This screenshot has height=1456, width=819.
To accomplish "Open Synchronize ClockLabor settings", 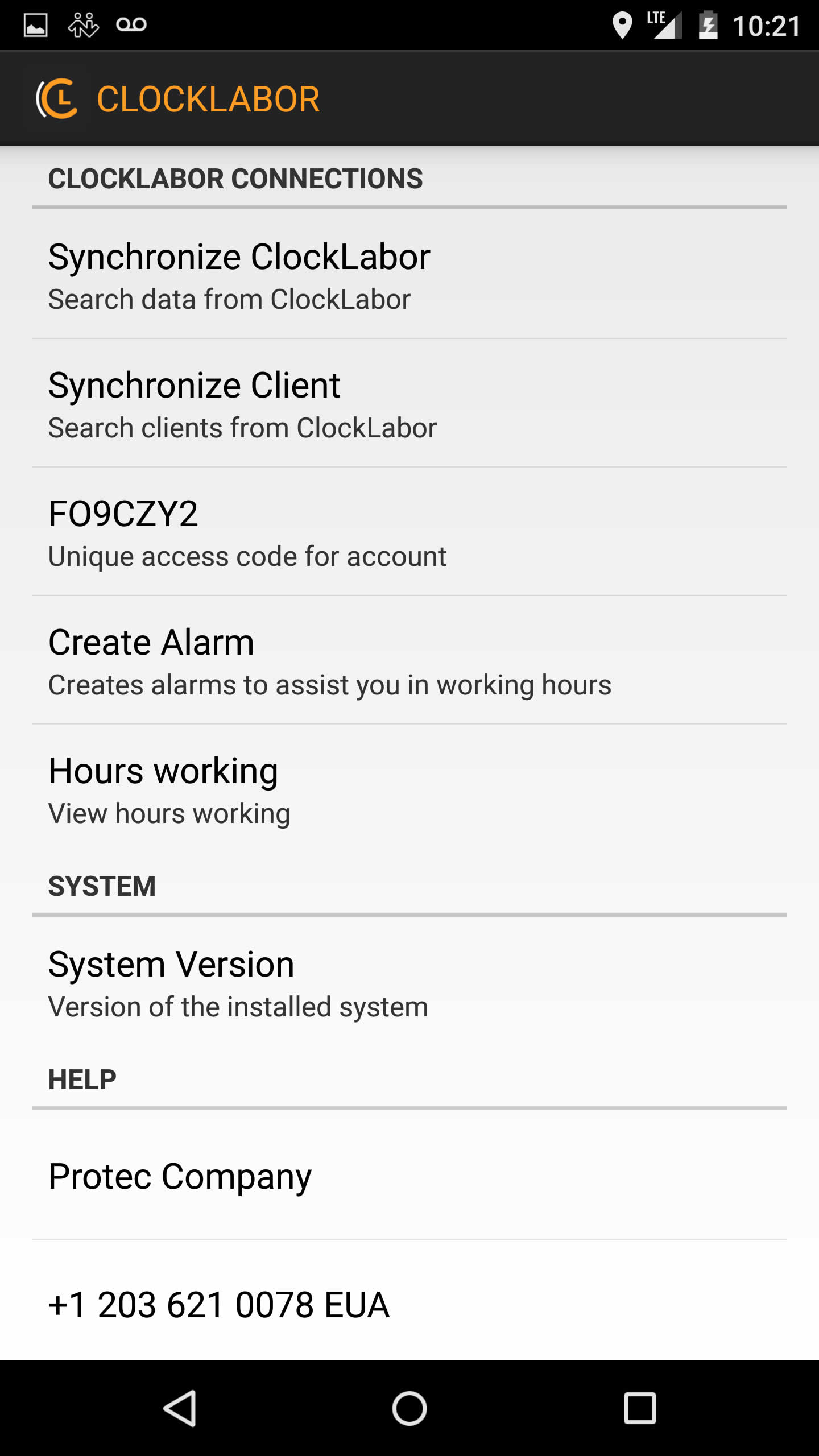I will click(409, 275).
